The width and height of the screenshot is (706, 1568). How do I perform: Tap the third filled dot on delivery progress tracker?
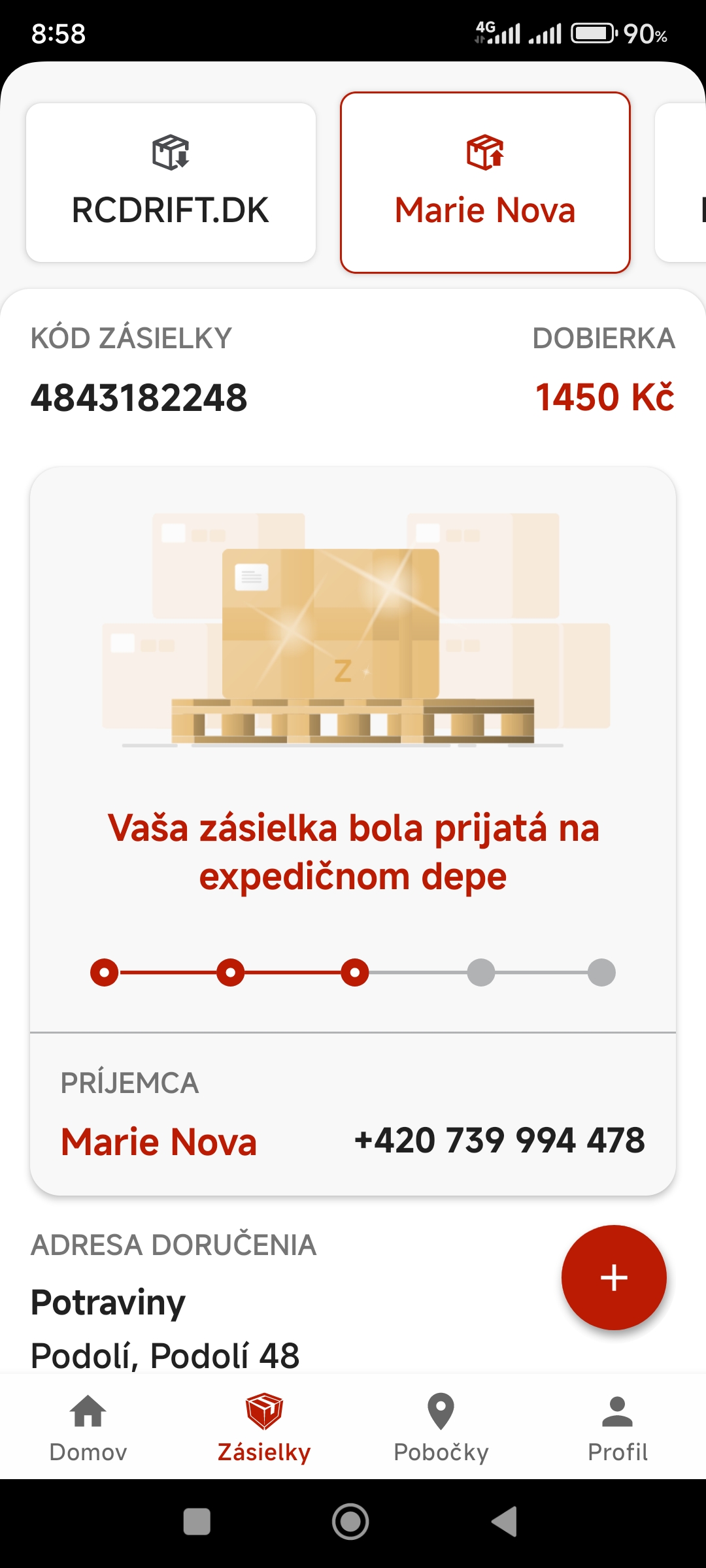(355, 972)
